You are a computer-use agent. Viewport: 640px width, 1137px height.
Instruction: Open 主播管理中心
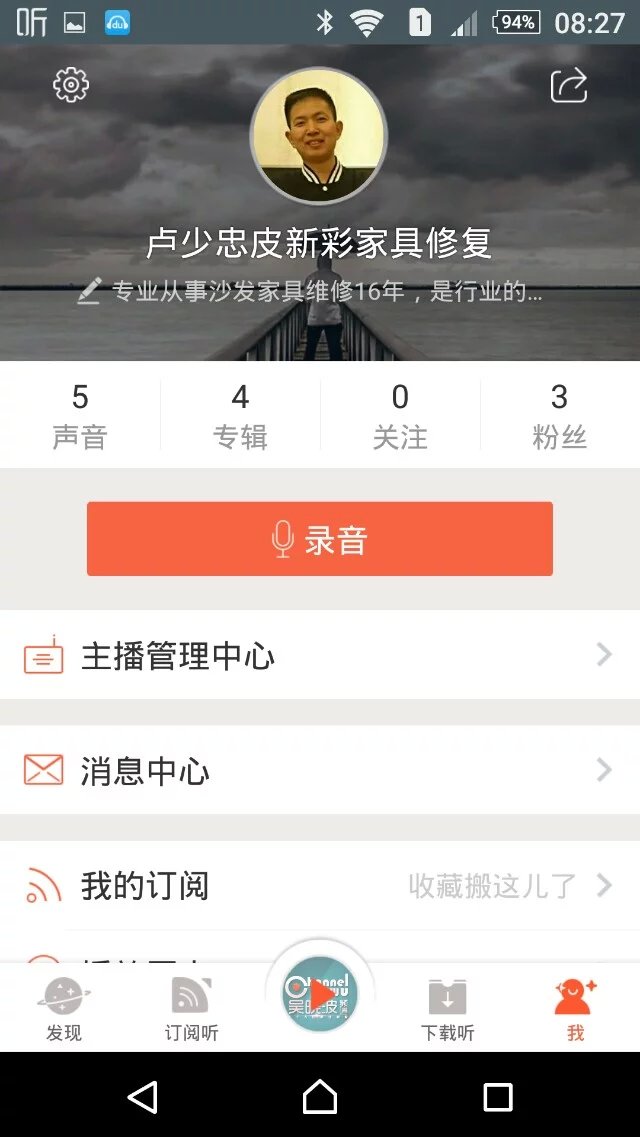320,656
